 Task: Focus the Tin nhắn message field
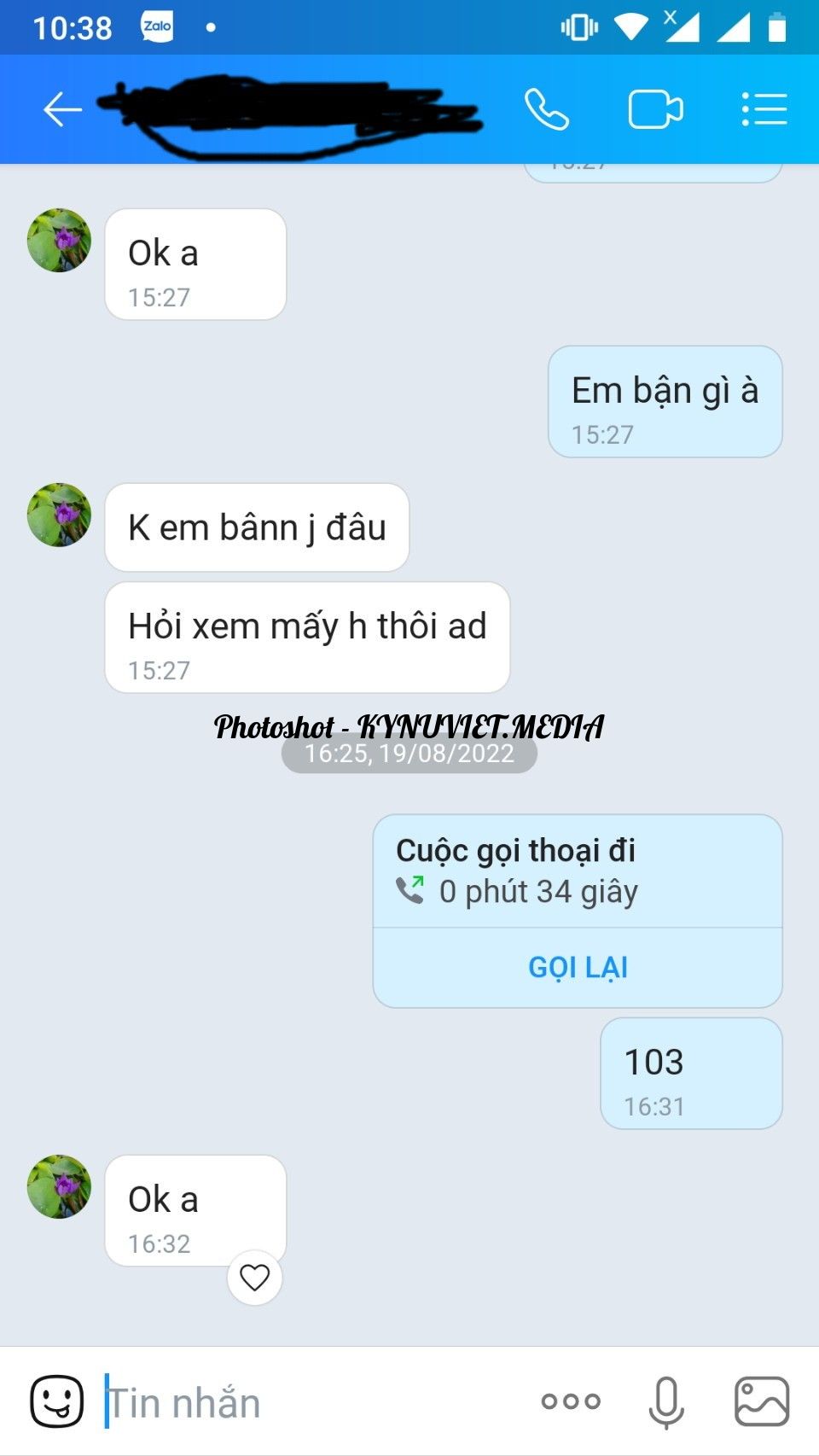coord(307,1402)
